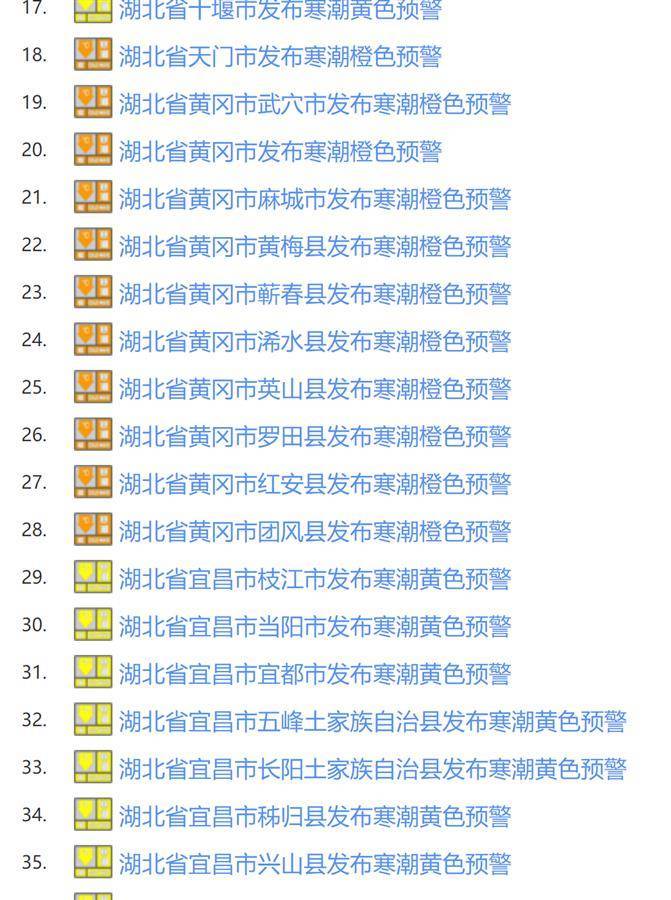671x900 pixels.
Task: View 湖北省宜昌市当阳市发布寒潮黄色预警
Action: coord(314,626)
